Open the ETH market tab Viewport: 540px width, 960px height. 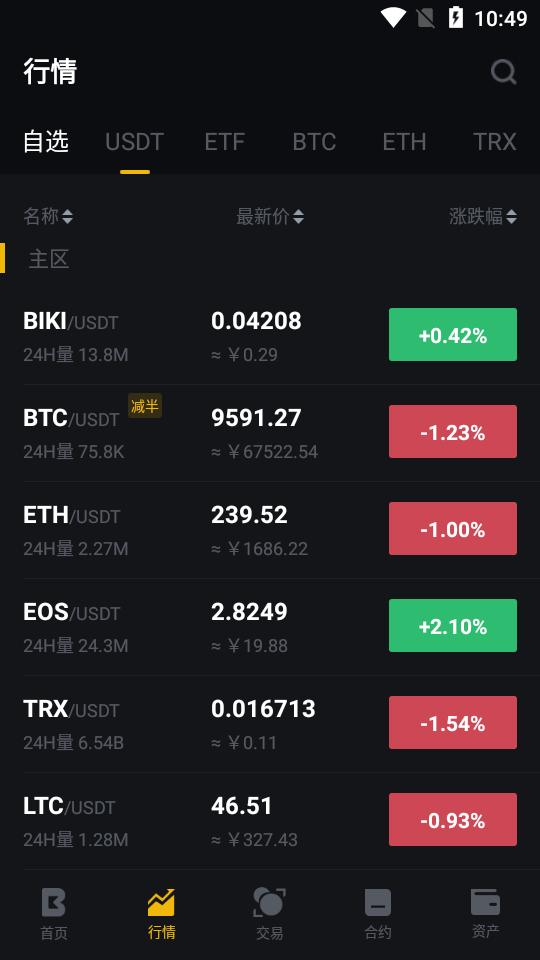[404, 142]
